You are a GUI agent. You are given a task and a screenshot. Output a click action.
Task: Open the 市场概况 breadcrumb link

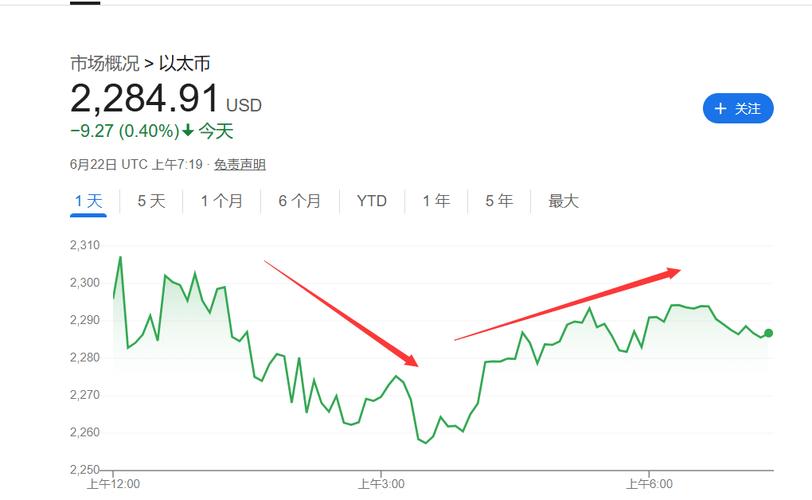104,63
